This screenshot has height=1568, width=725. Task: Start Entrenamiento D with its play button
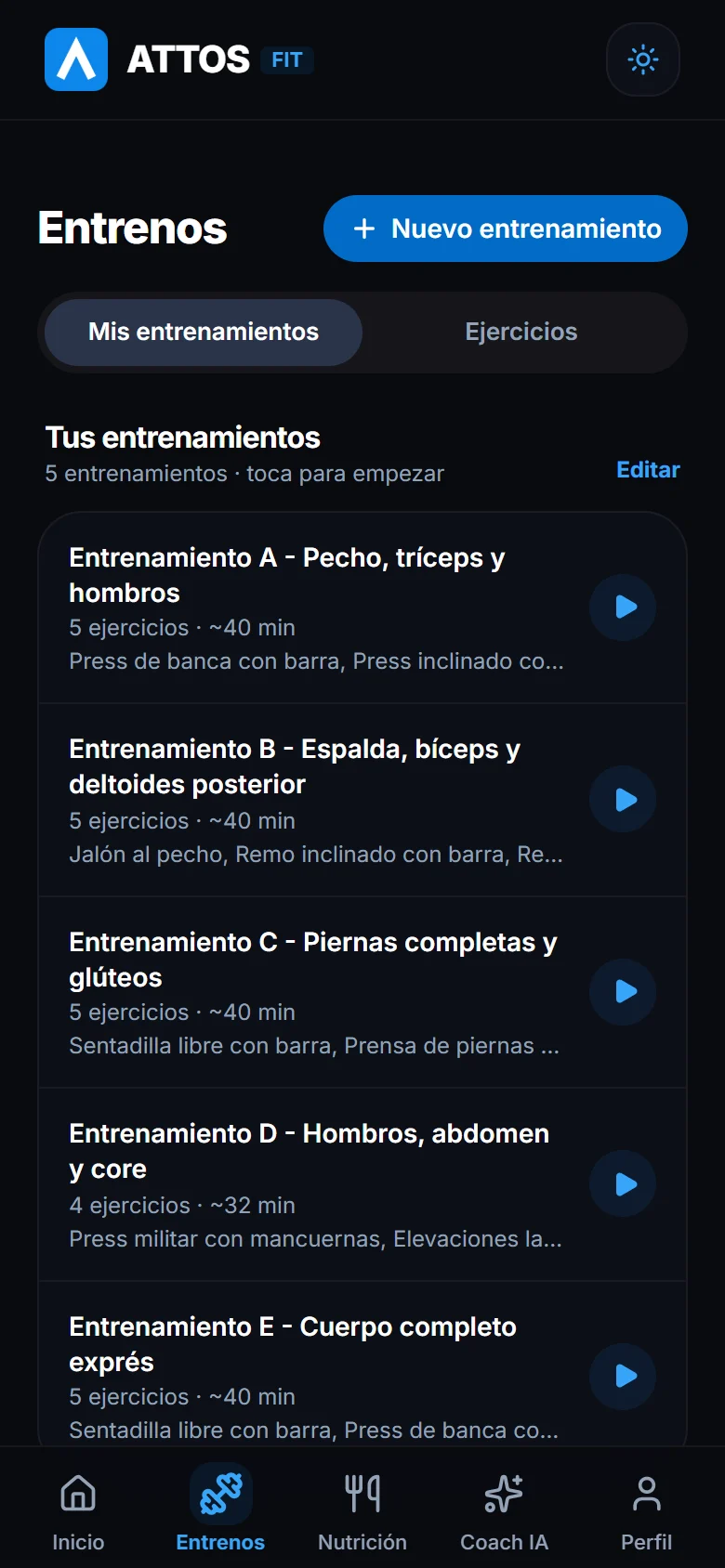(623, 1184)
